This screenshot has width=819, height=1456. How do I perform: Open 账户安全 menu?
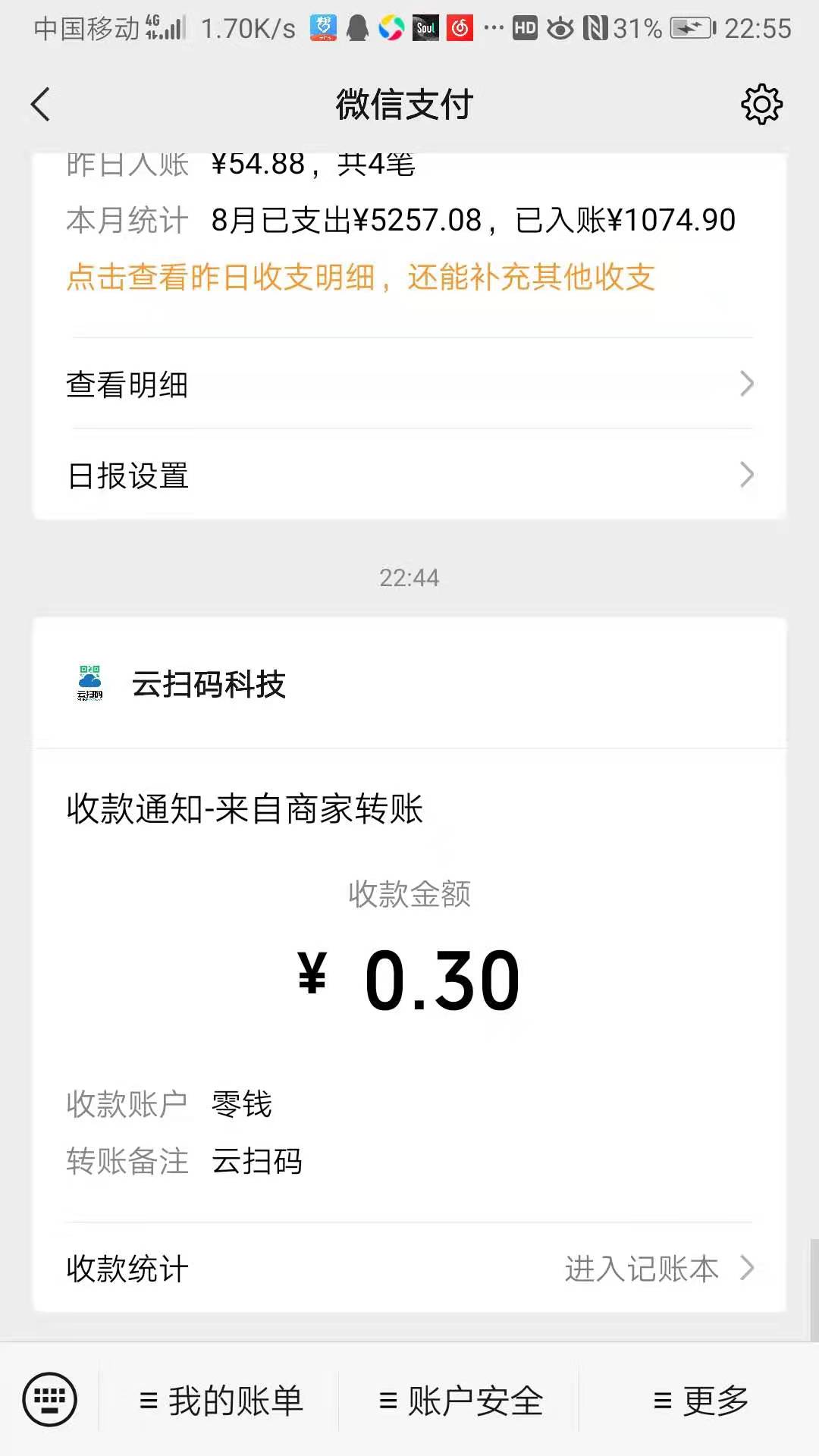(x=459, y=1400)
